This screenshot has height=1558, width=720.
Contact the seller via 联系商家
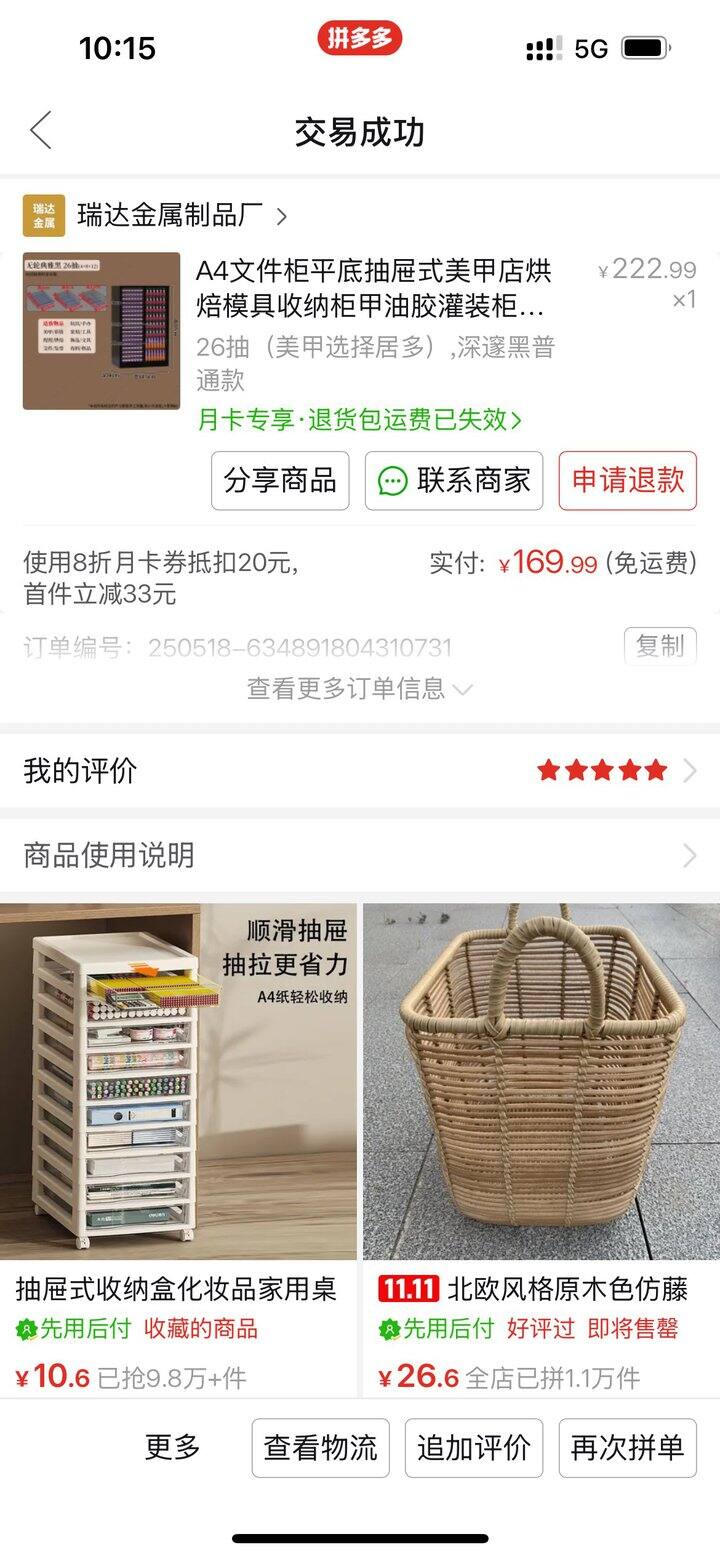pos(453,481)
